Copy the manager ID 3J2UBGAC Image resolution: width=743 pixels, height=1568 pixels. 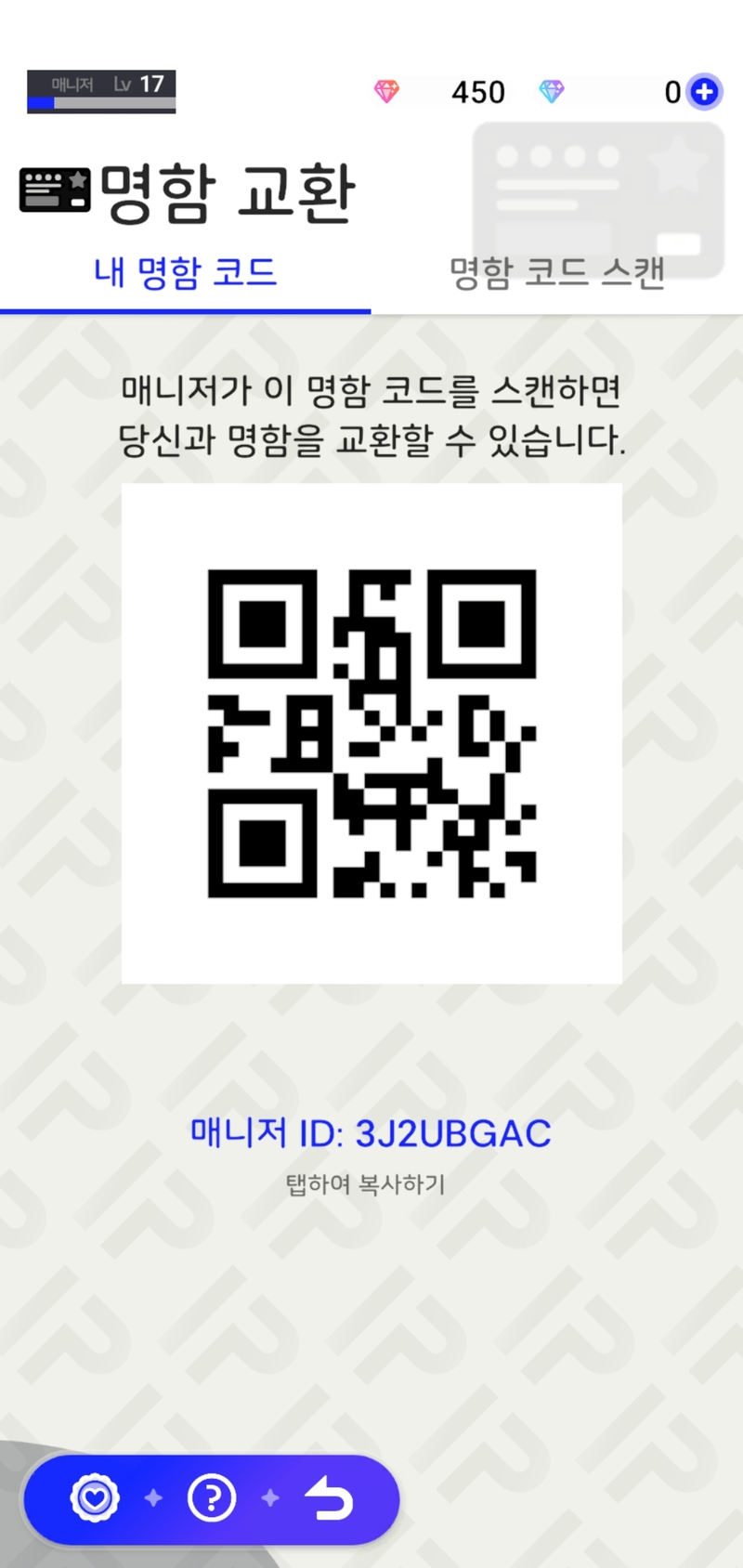point(371,1134)
